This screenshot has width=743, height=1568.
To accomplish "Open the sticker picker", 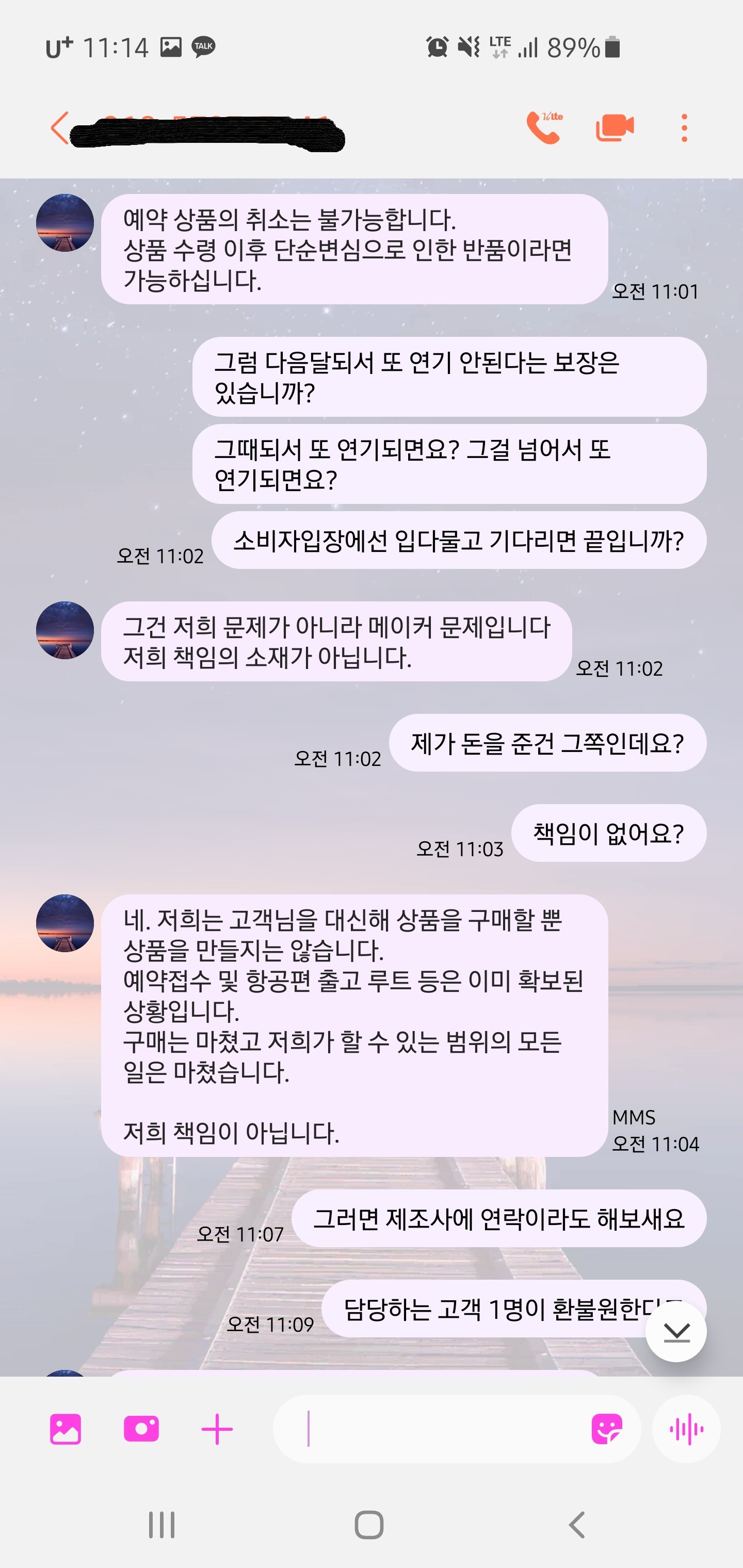I will pos(607,1429).
